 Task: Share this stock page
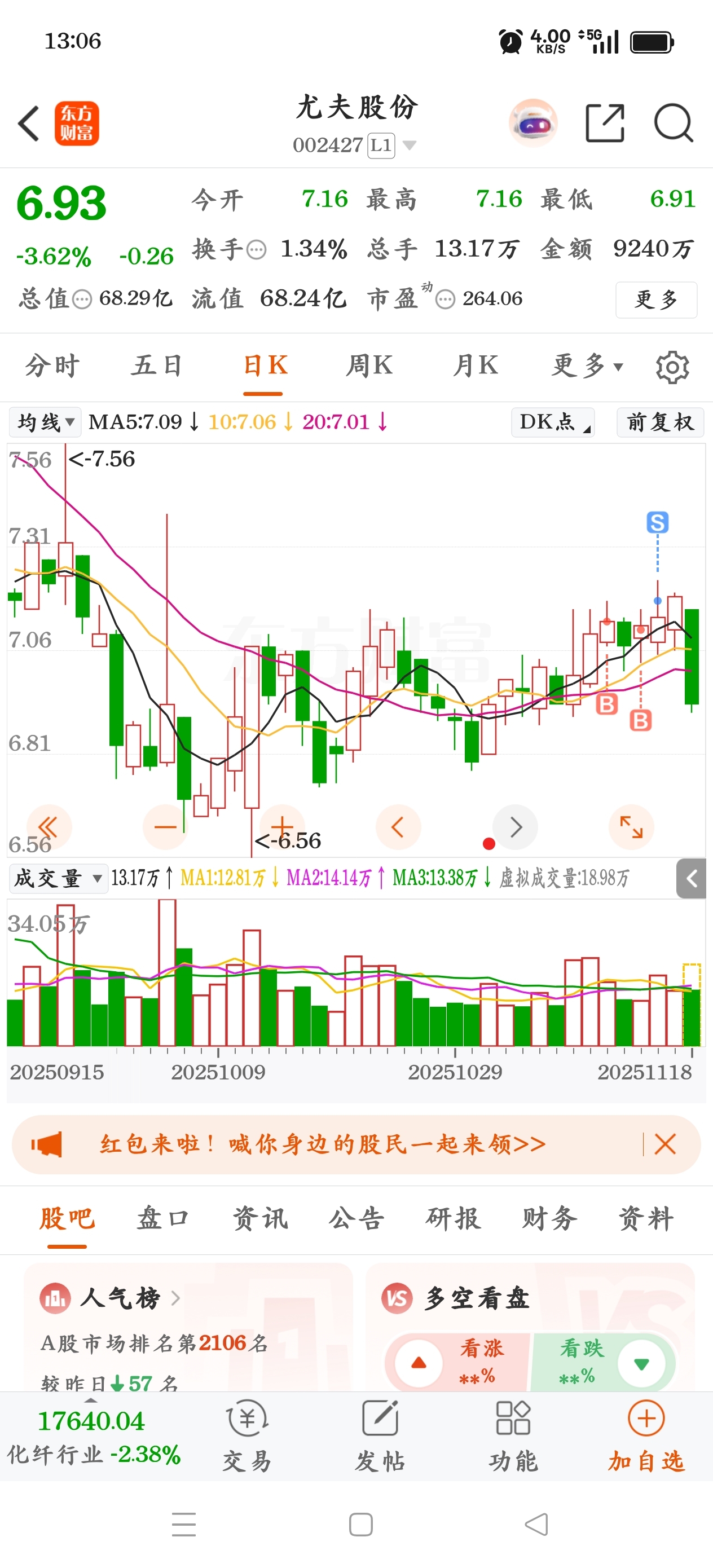tap(605, 124)
